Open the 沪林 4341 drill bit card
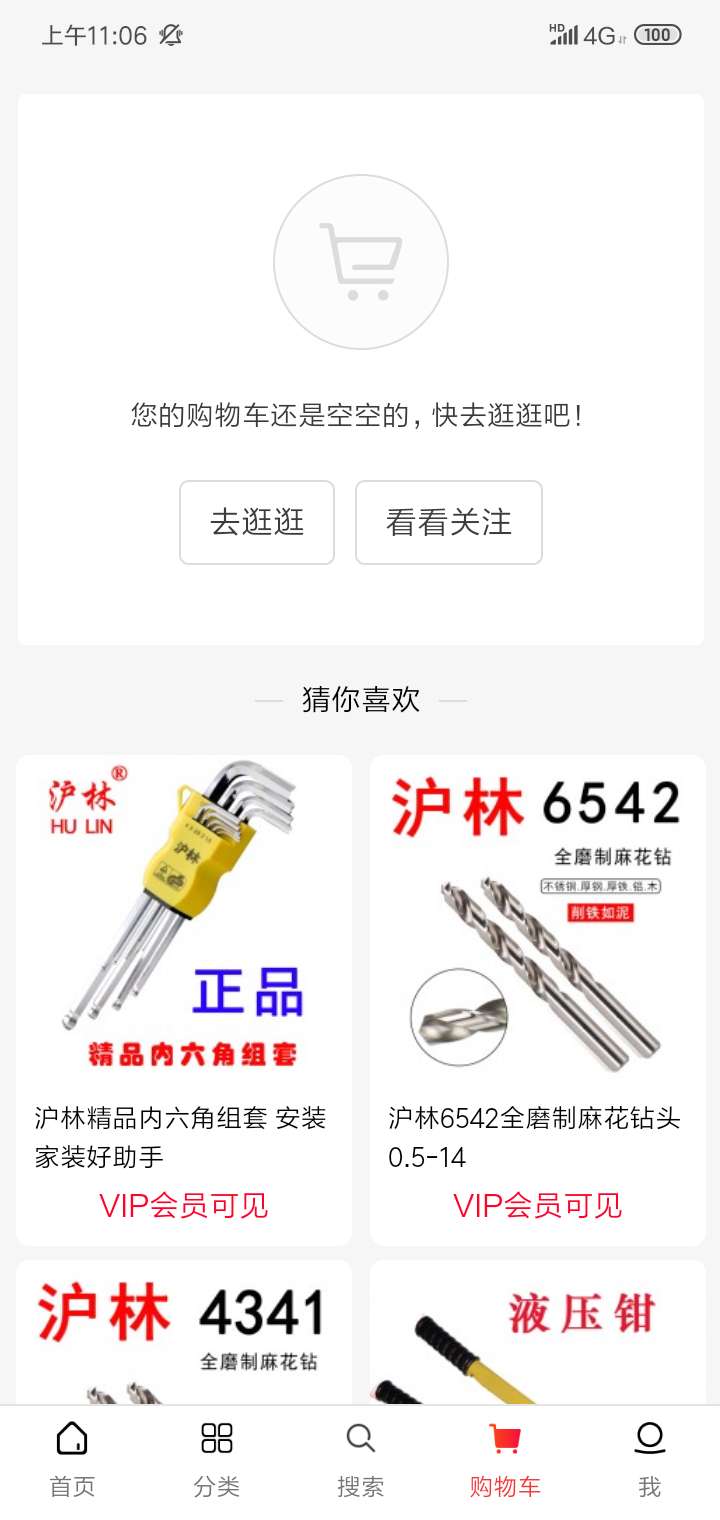 pos(184,1335)
